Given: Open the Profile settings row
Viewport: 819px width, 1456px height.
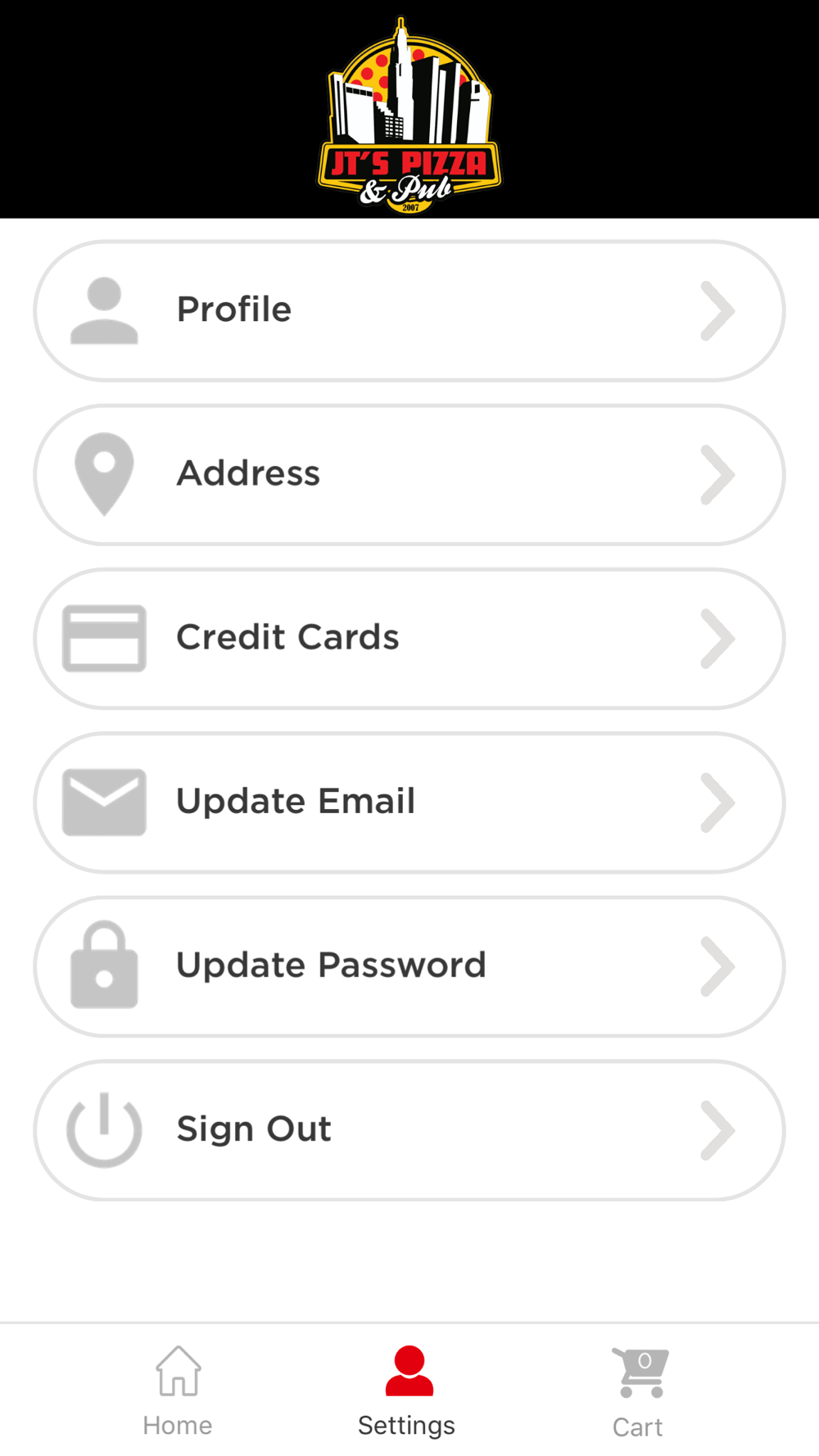Looking at the screenshot, I should (x=409, y=311).
